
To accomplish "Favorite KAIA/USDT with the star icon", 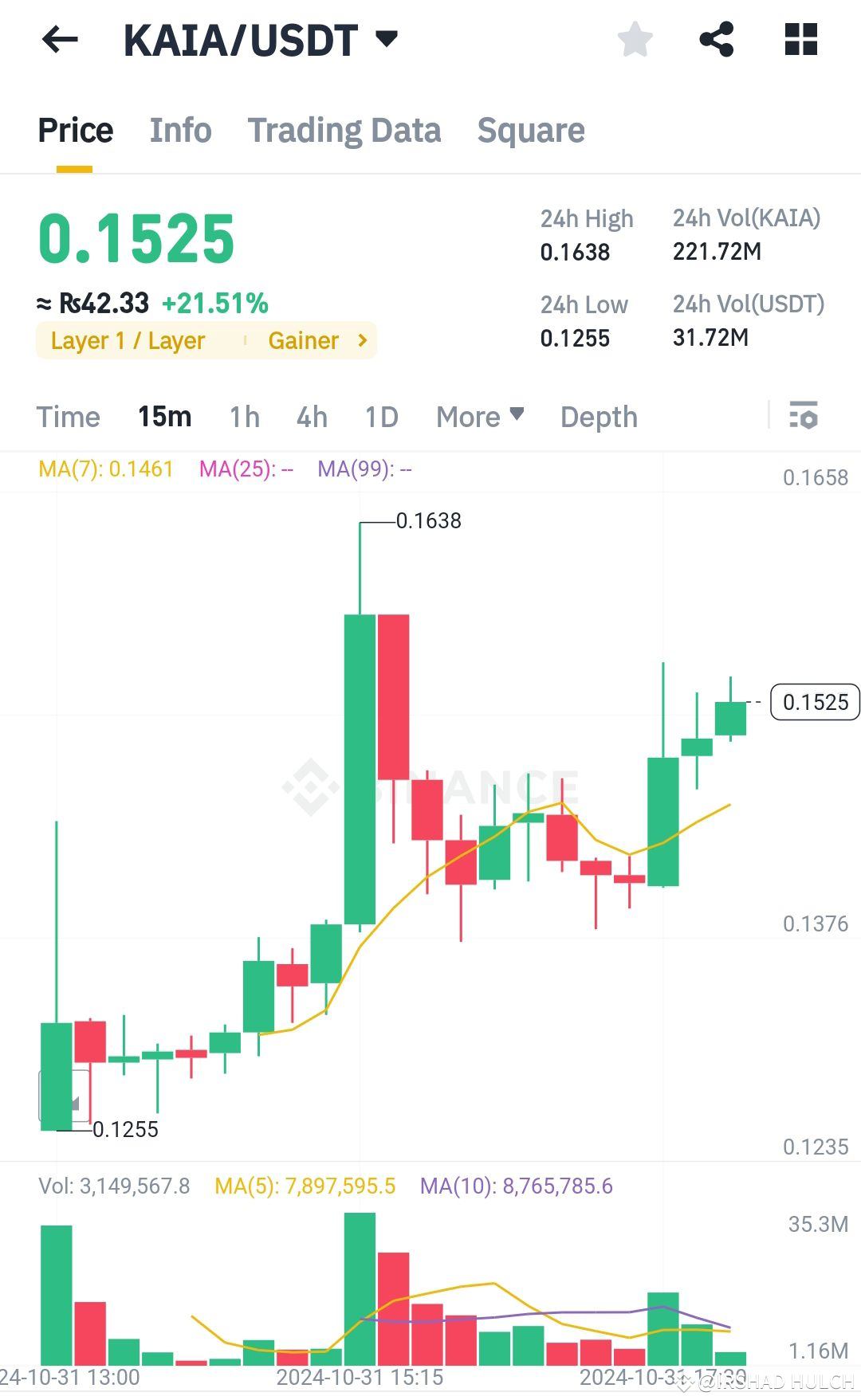I will (x=635, y=40).
